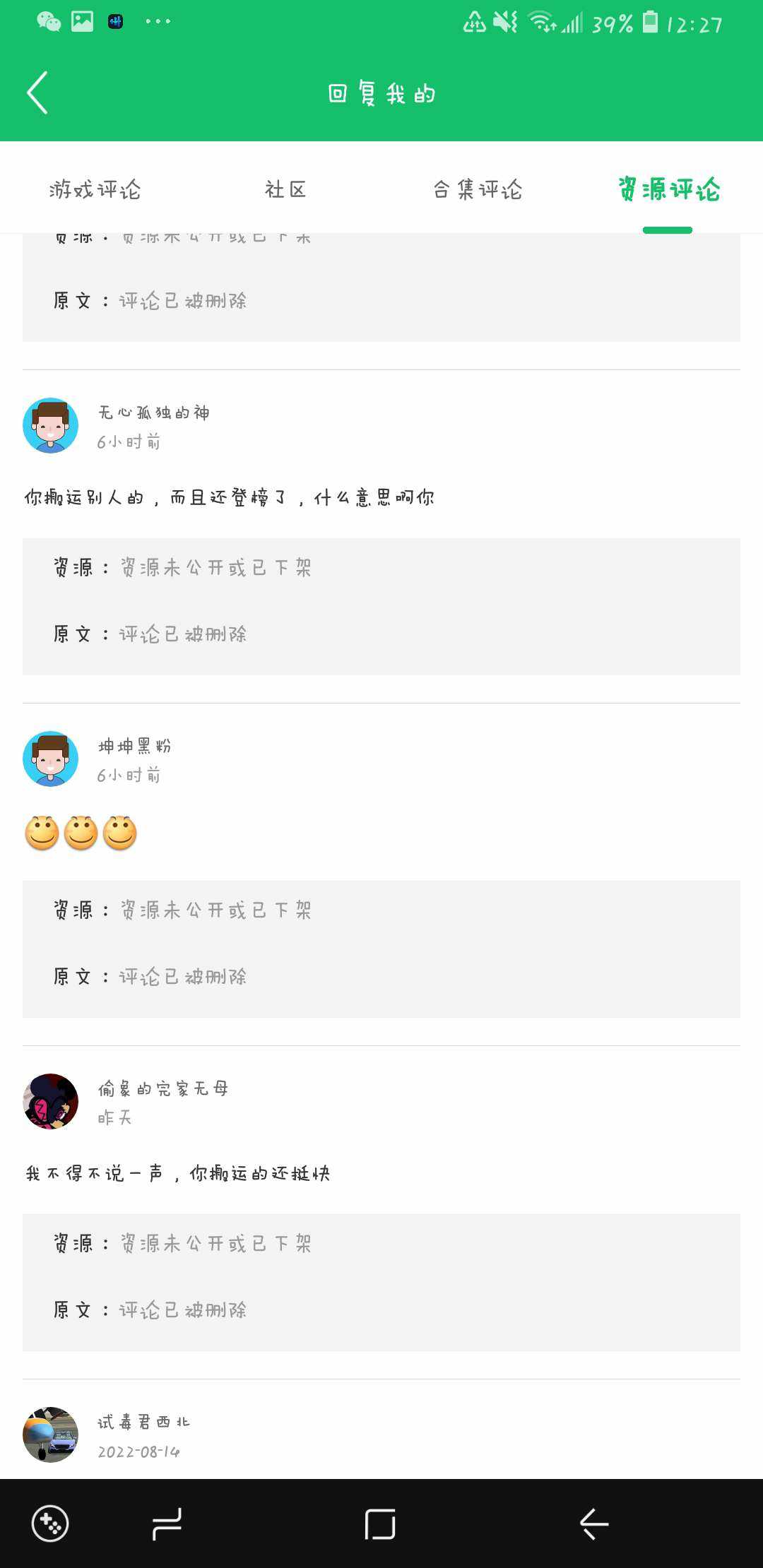This screenshot has height=1568, width=763.
Task: Select the 资源评论 tab
Action: coord(668,189)
